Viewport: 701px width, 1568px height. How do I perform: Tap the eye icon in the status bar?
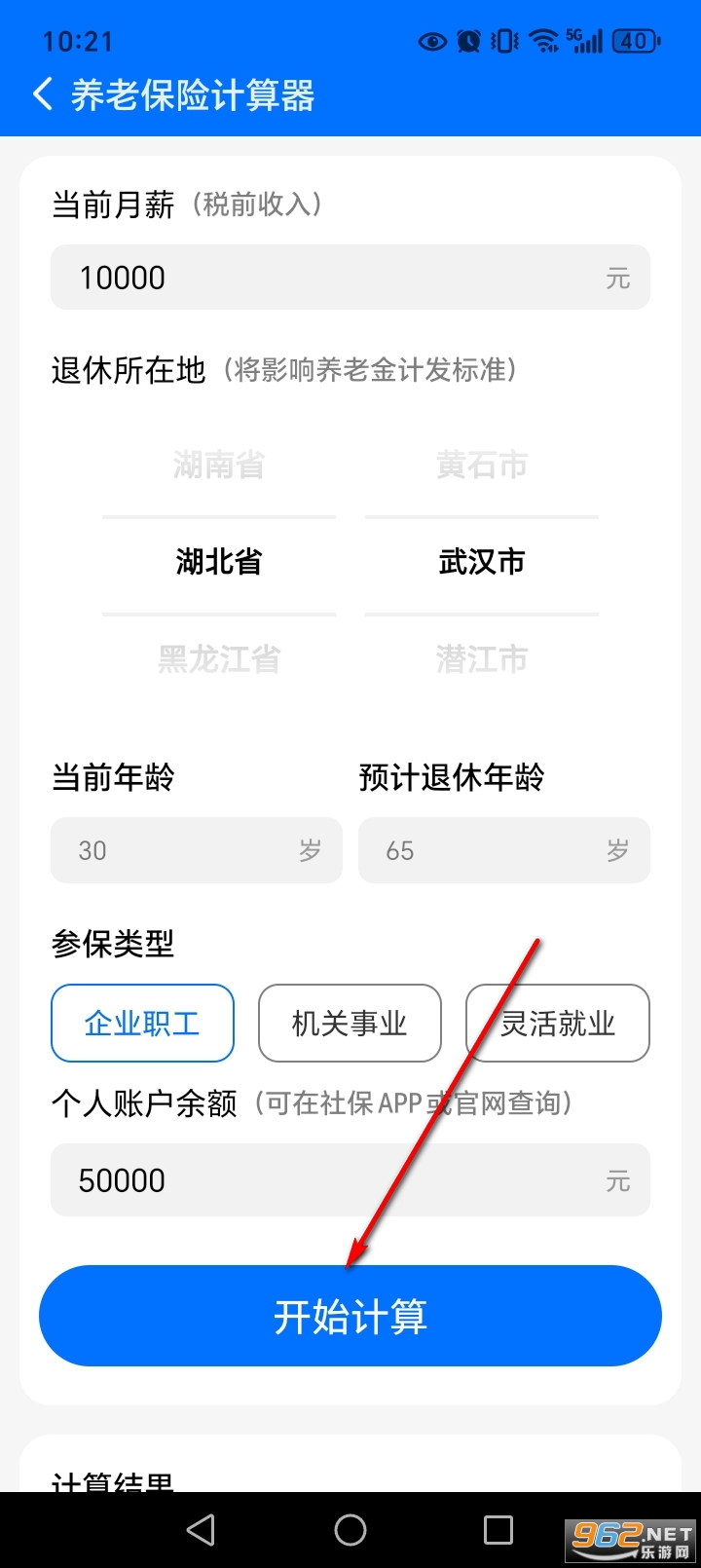(x=431, y=42)
